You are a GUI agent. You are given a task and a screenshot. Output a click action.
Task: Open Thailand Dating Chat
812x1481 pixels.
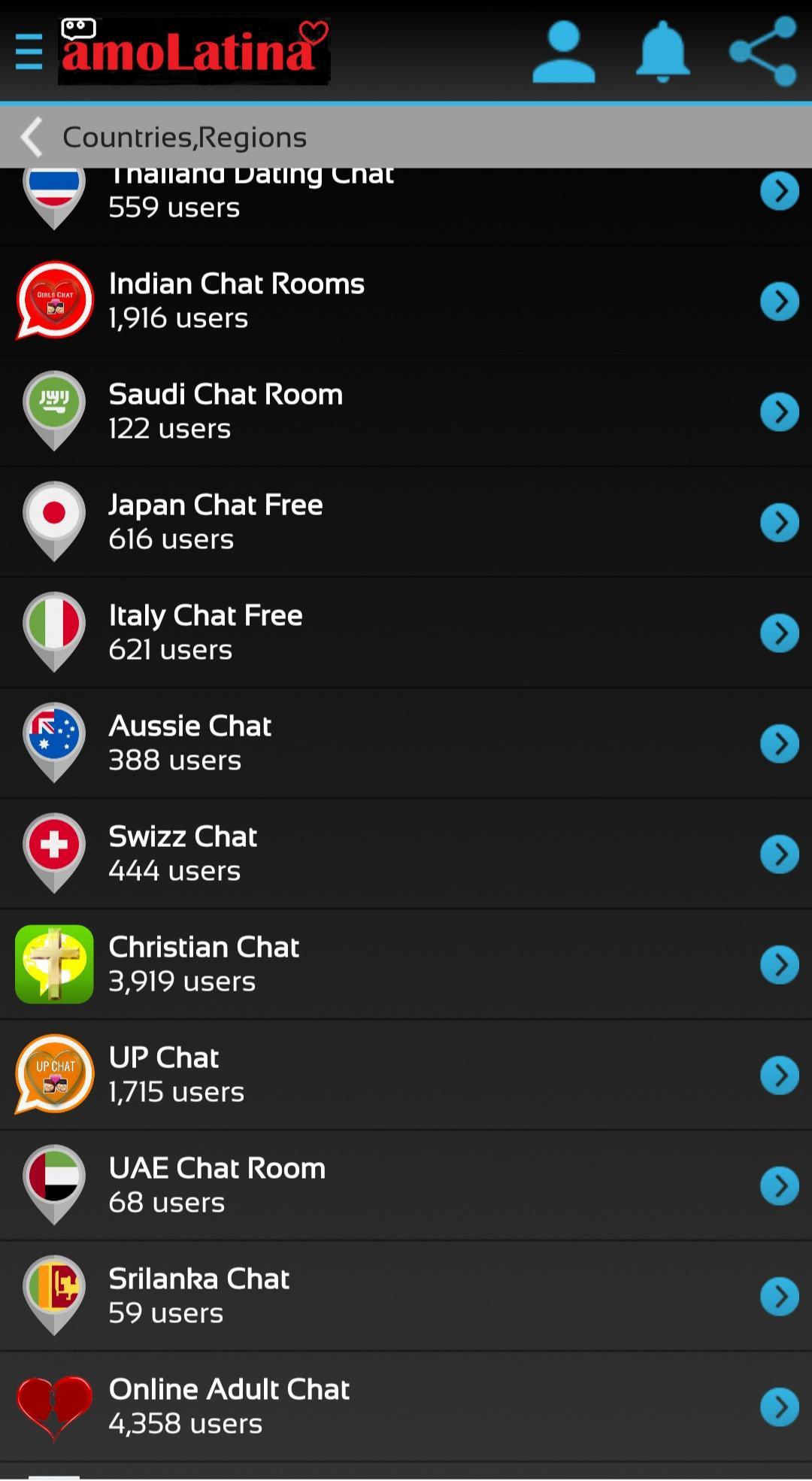click(x=406, y=196)
